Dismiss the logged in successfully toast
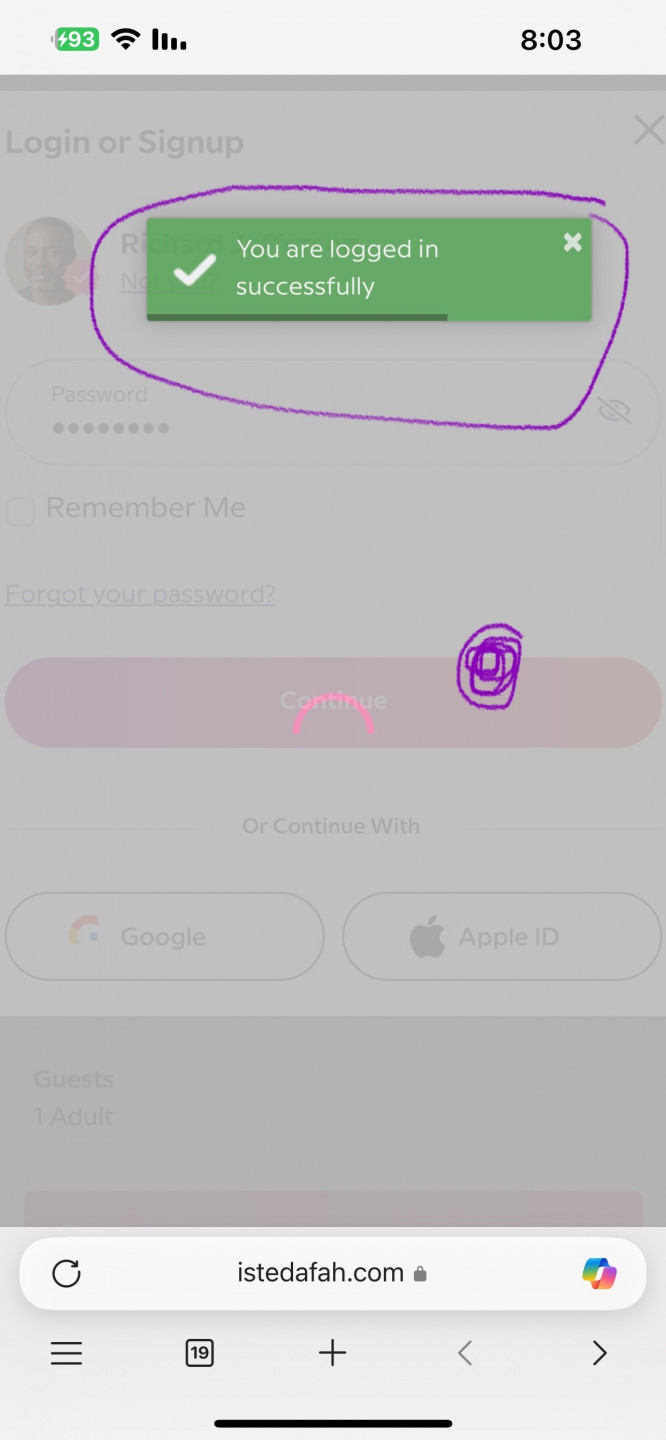The height and width of the screenshot is (1440, 666). point(572,242)
